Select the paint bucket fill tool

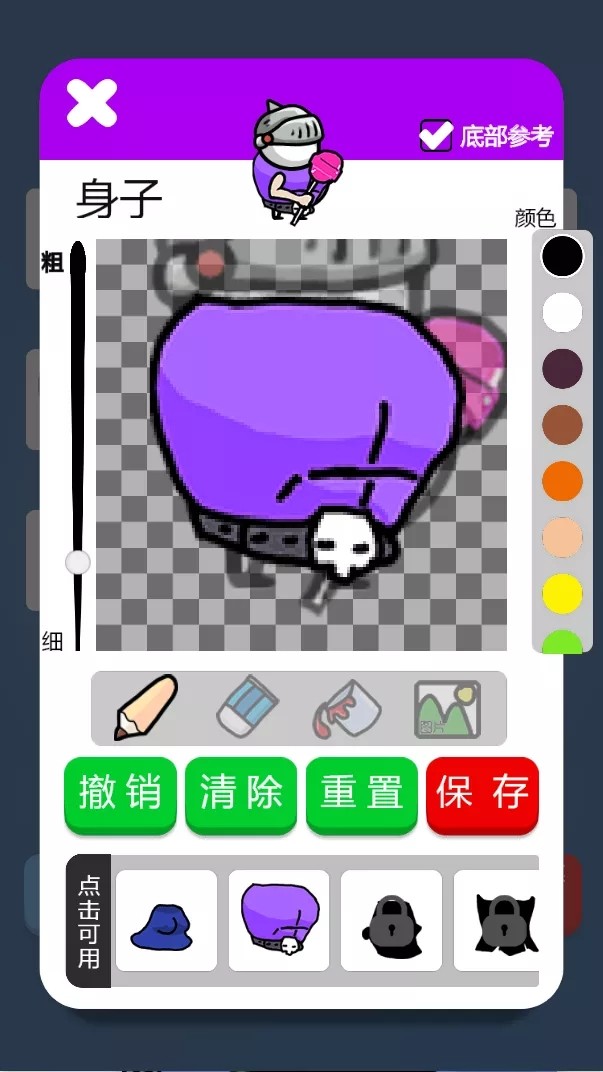[347, 708]
